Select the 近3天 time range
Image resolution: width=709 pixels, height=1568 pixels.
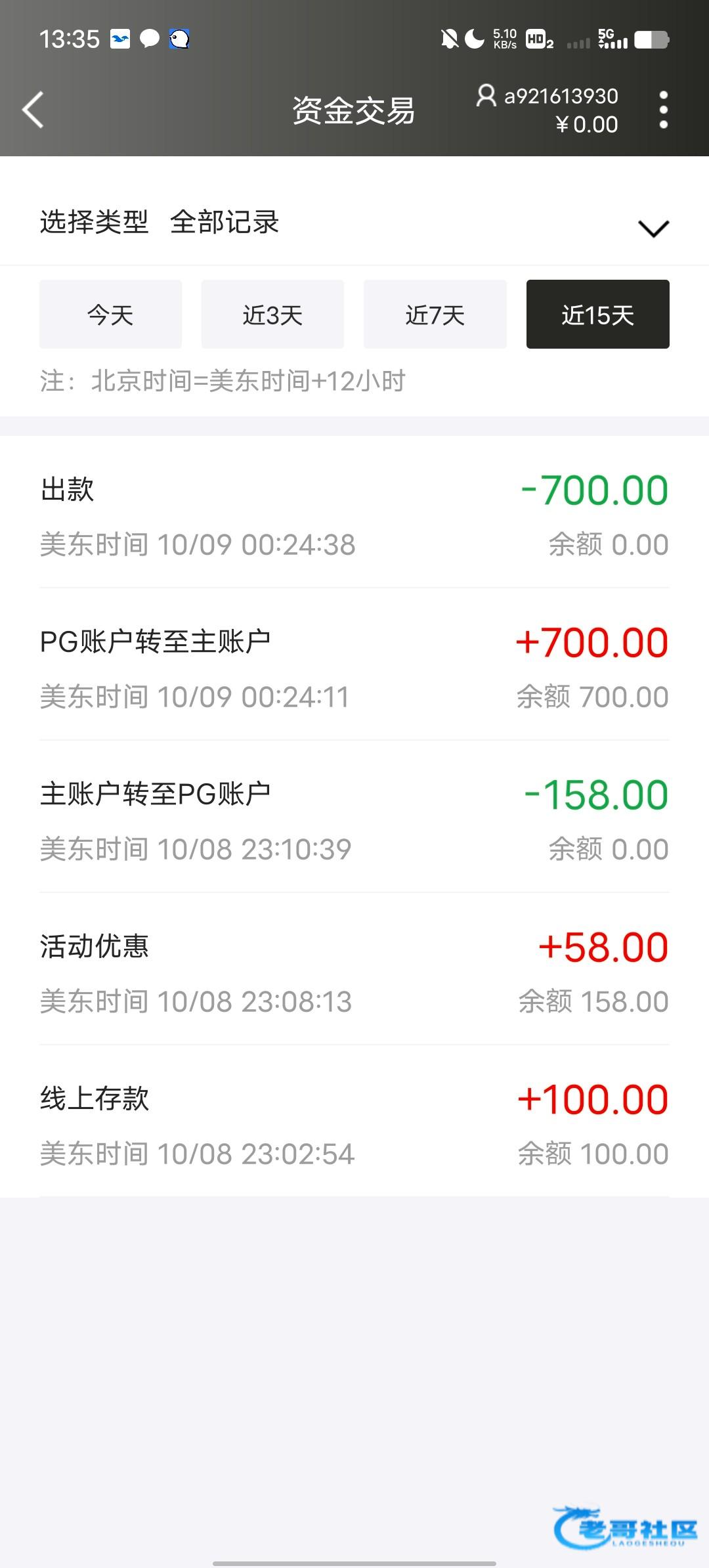point(272,315)
